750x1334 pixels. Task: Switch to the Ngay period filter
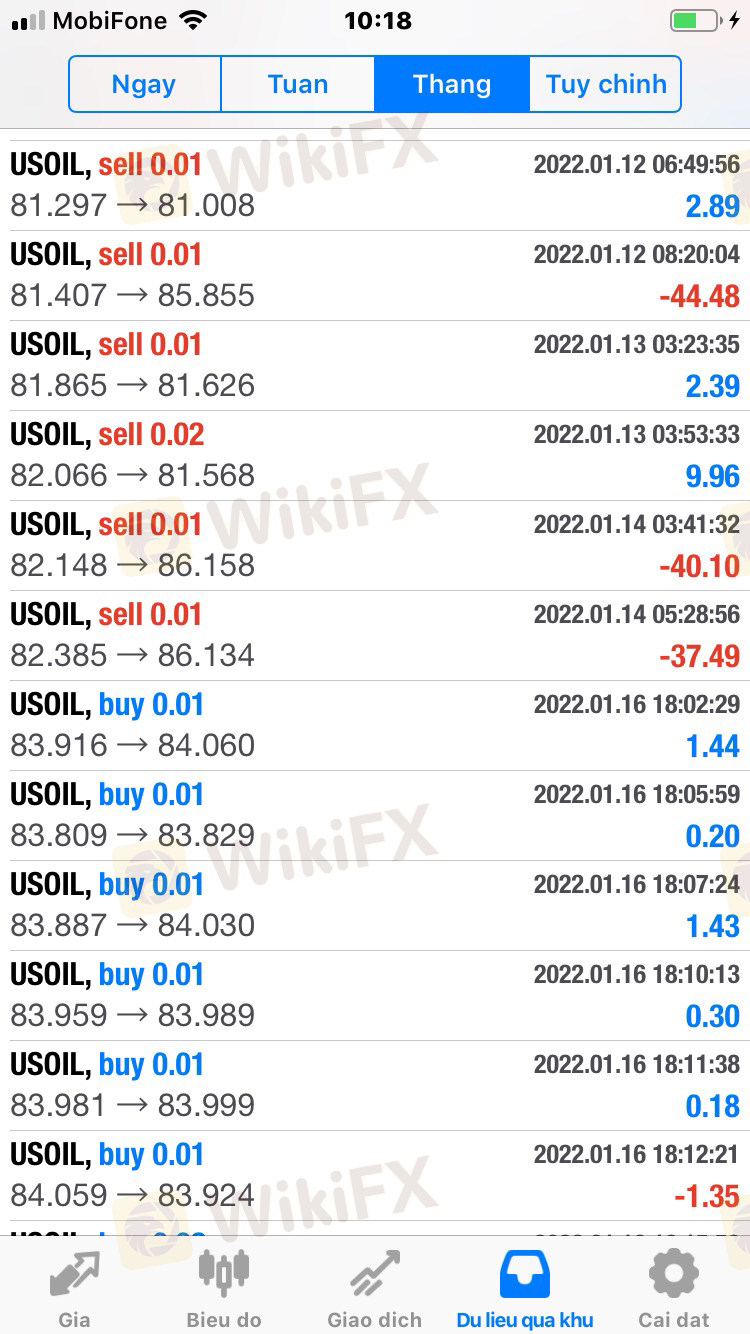point(144,84)
